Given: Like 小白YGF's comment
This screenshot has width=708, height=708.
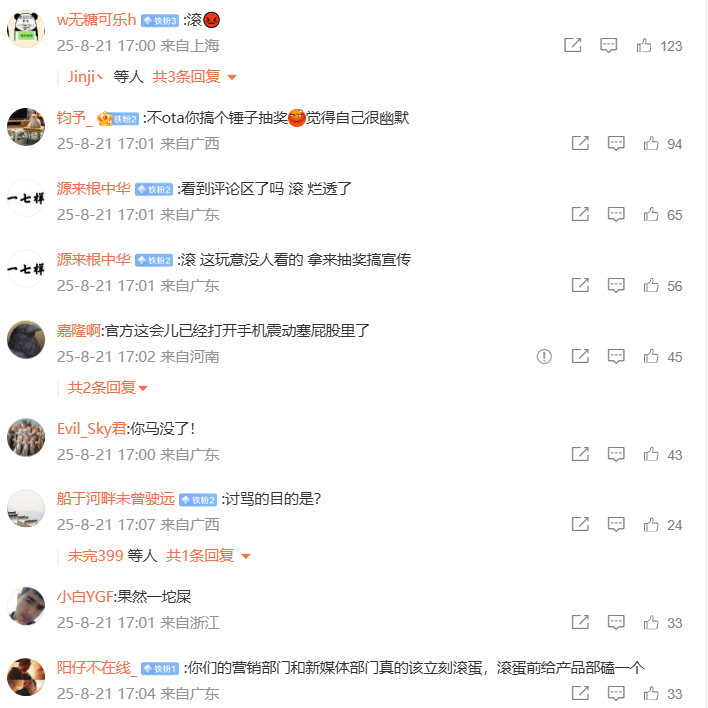Looking at the screenshot, I should point(651,623).
